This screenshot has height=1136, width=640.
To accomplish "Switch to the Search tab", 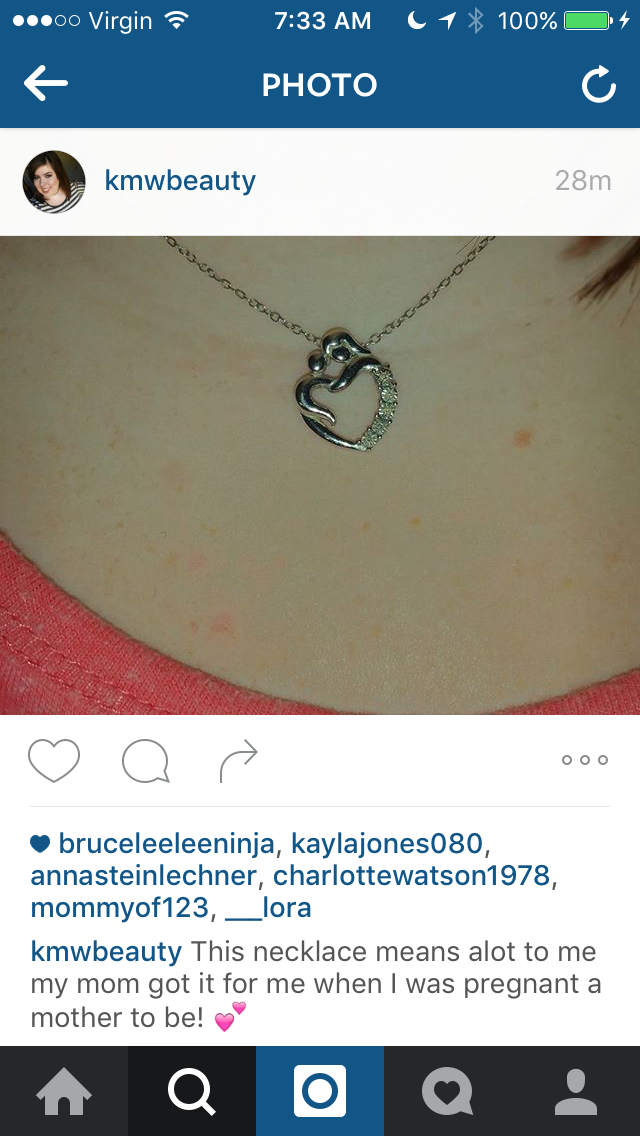I will (x=192, y=1091).
